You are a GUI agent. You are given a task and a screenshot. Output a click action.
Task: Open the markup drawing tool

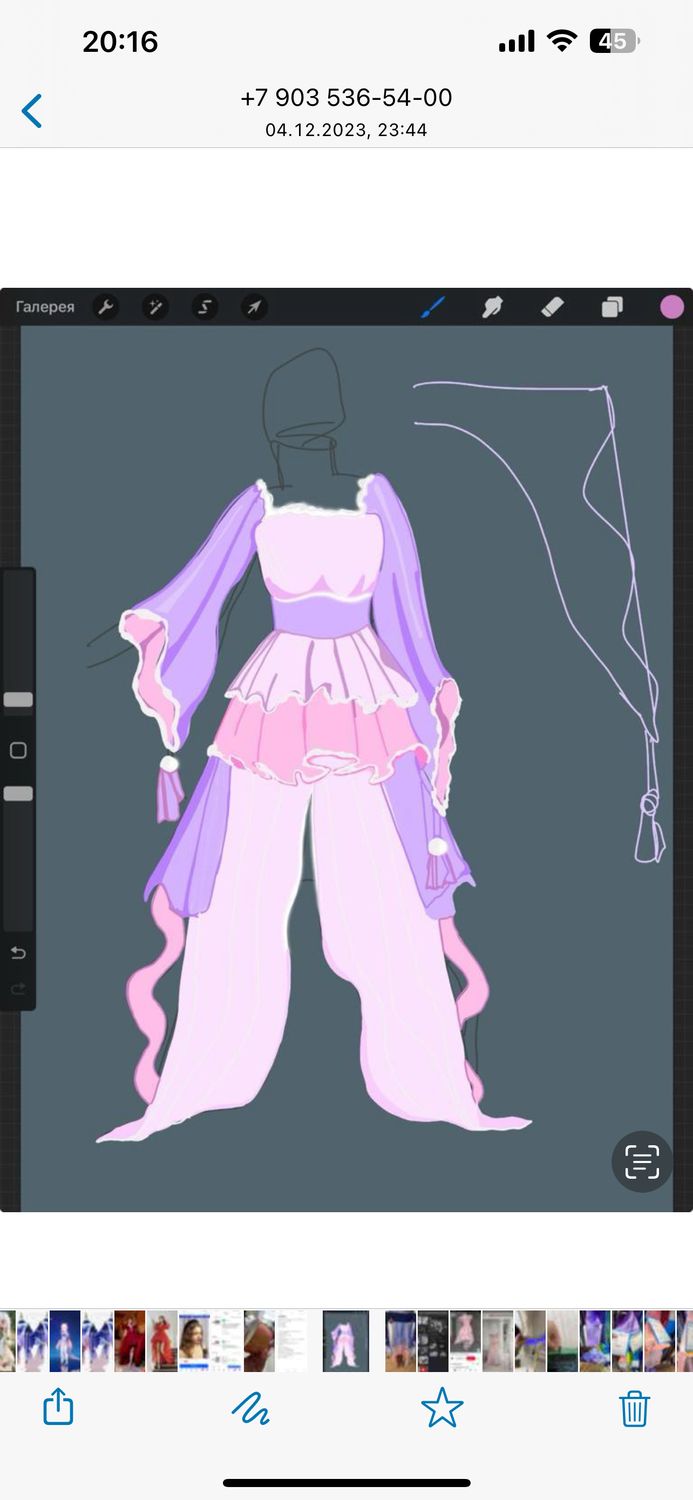pyautogui.click(x=250, y=1409)
